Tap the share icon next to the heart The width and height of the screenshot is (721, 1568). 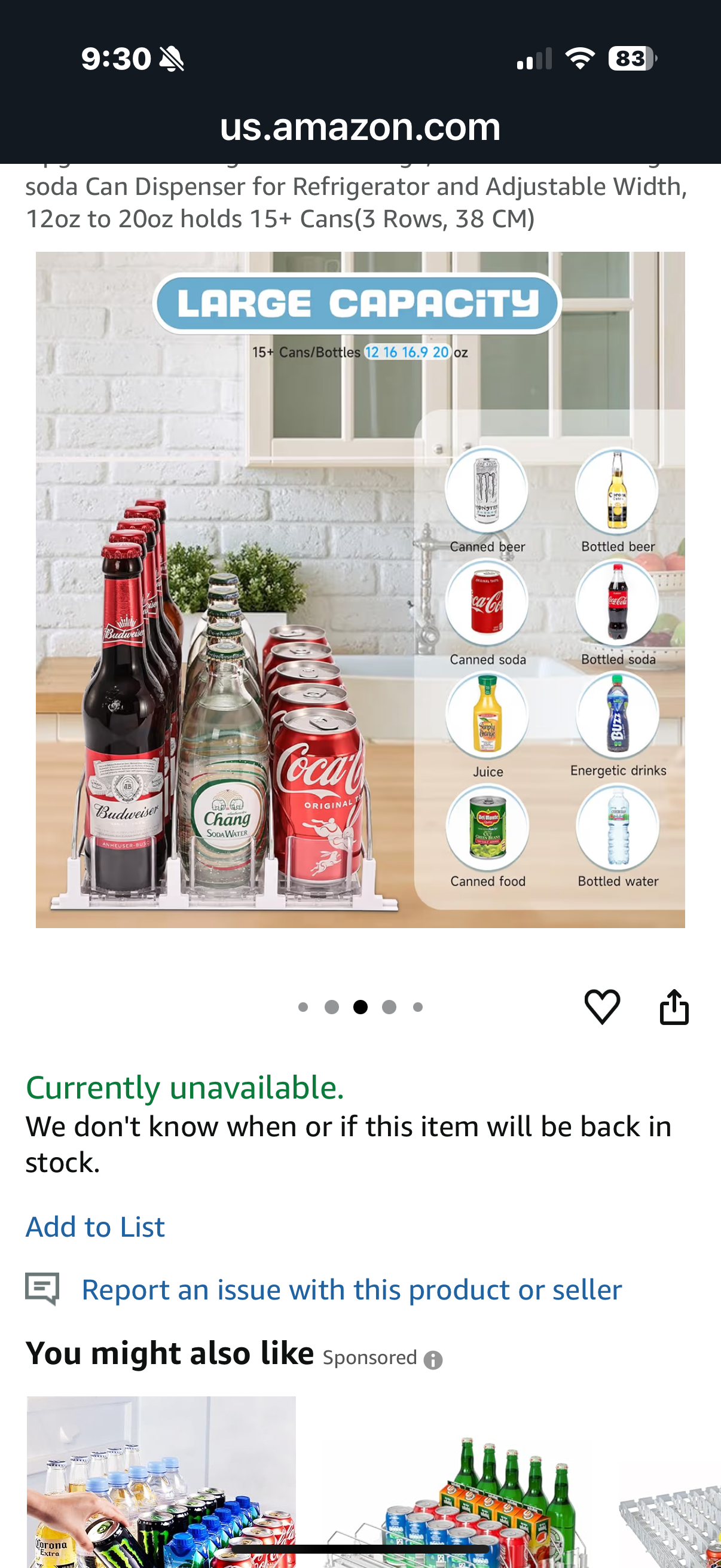674,1006
